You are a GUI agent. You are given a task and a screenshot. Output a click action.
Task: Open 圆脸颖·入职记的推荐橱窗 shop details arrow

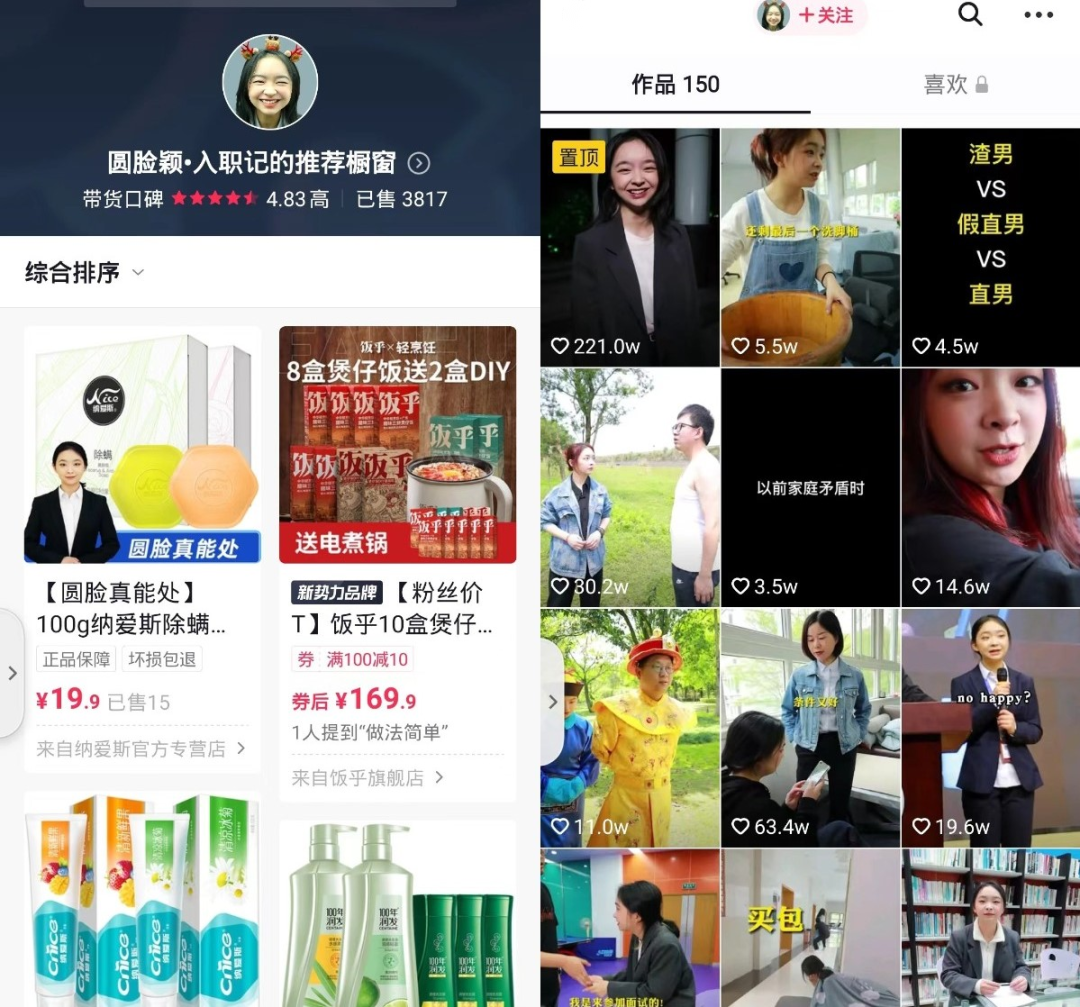click(x=419, y=163)
